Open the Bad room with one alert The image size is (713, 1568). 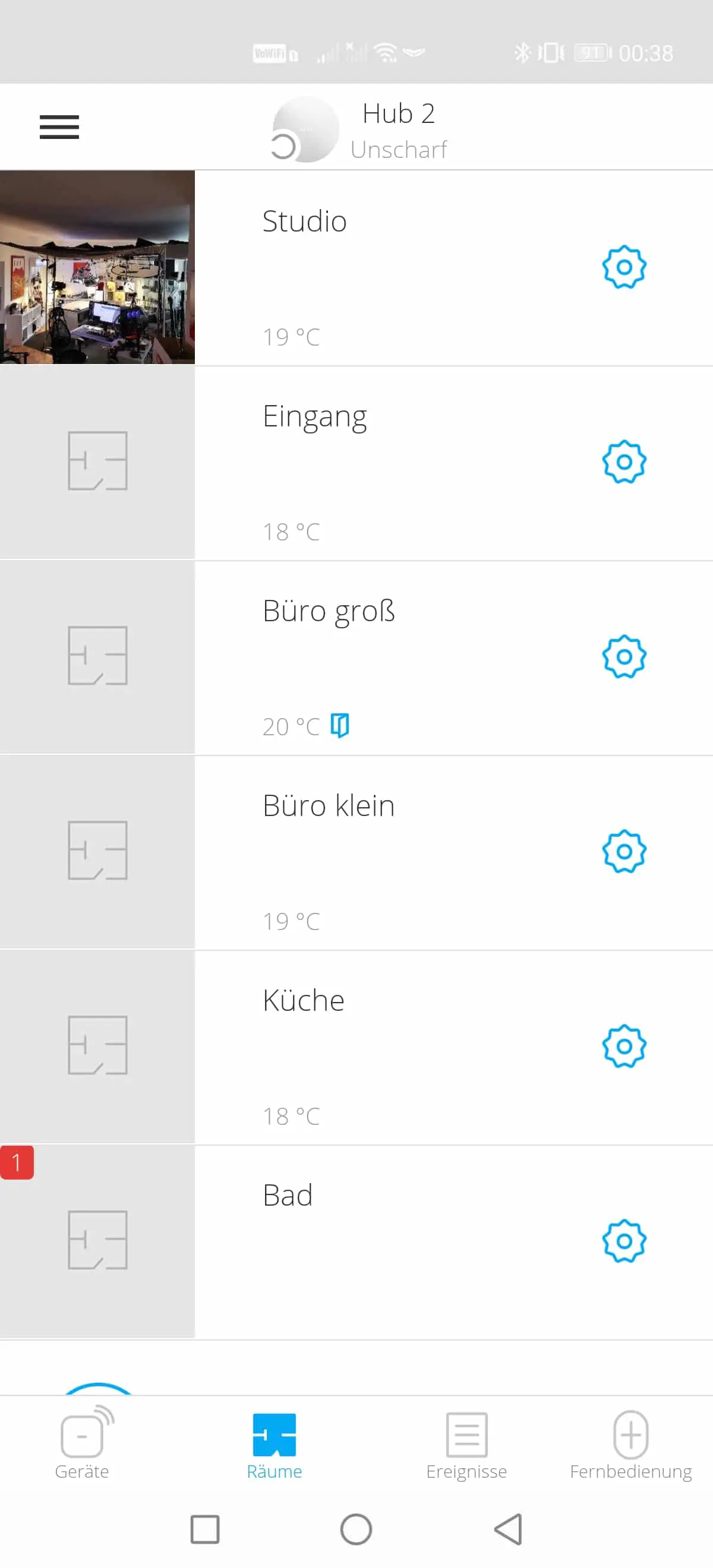coord(356,1242)
